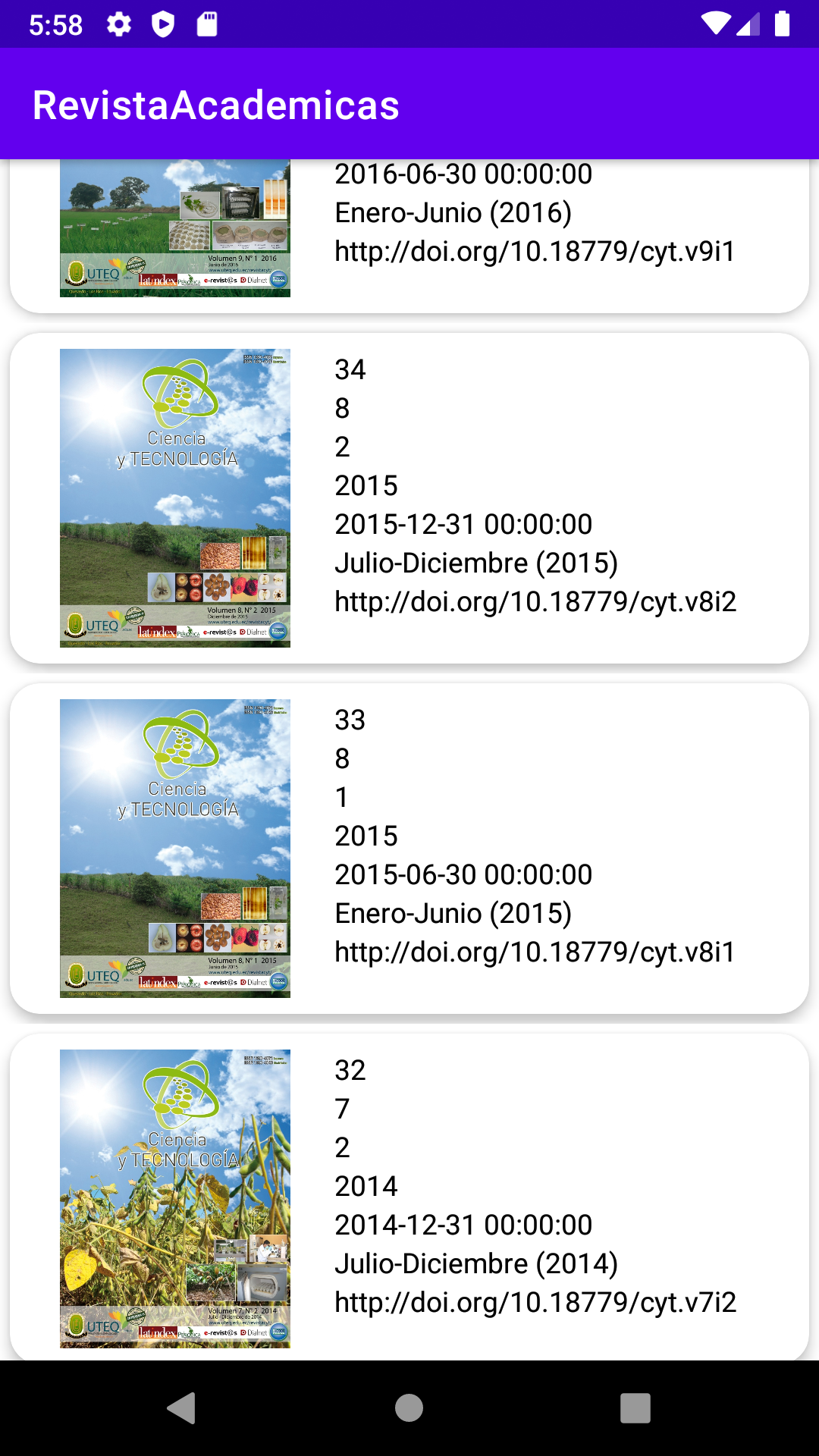819x1456 pixels.
Task: Tap the Volumen 8 N°2 2015 cover thumbnail
Action: click(174, 497)
